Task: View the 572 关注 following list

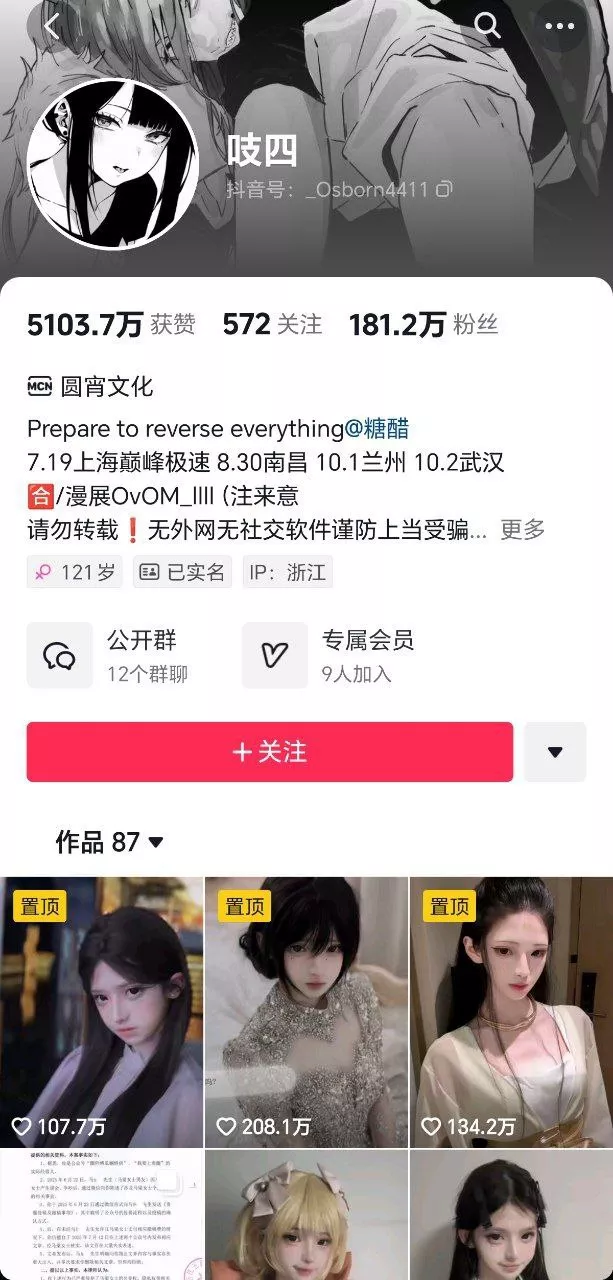Action: click(x=272, y=324)
